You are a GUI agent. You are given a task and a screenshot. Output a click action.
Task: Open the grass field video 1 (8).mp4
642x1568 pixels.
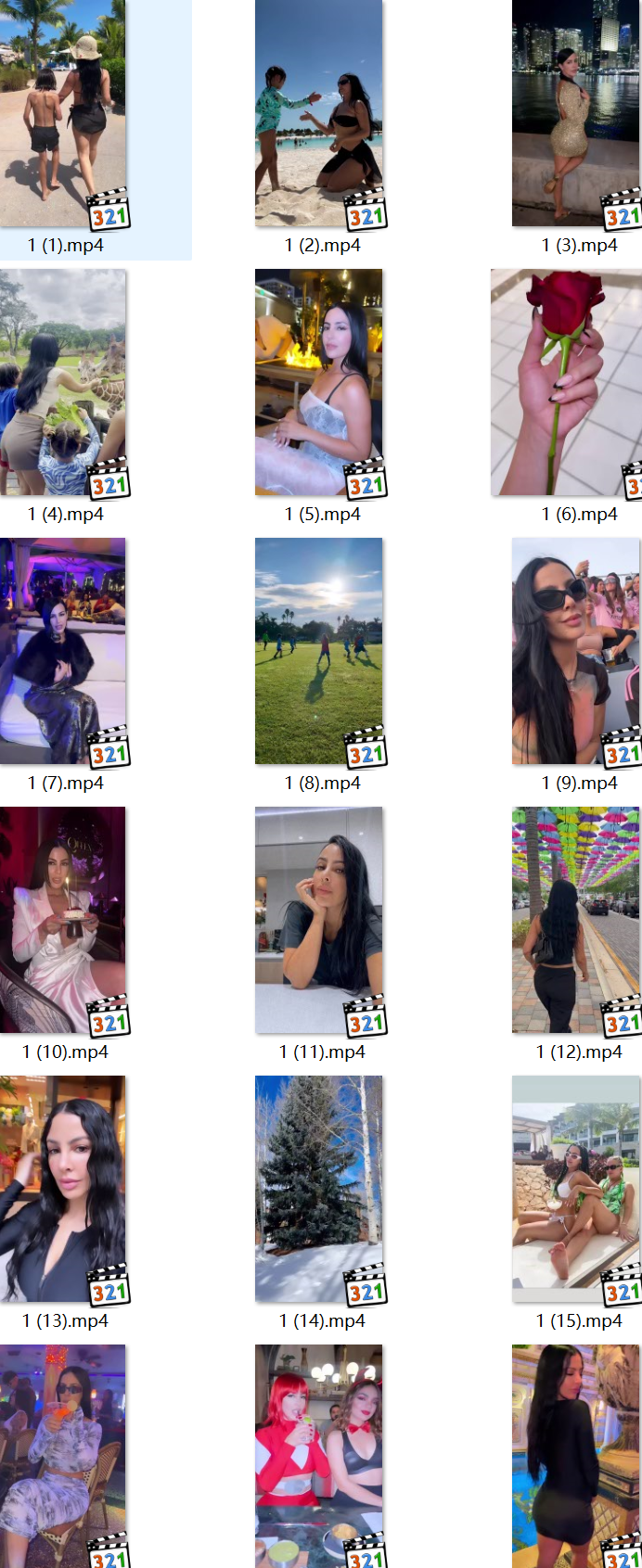(x=318, y=651)
